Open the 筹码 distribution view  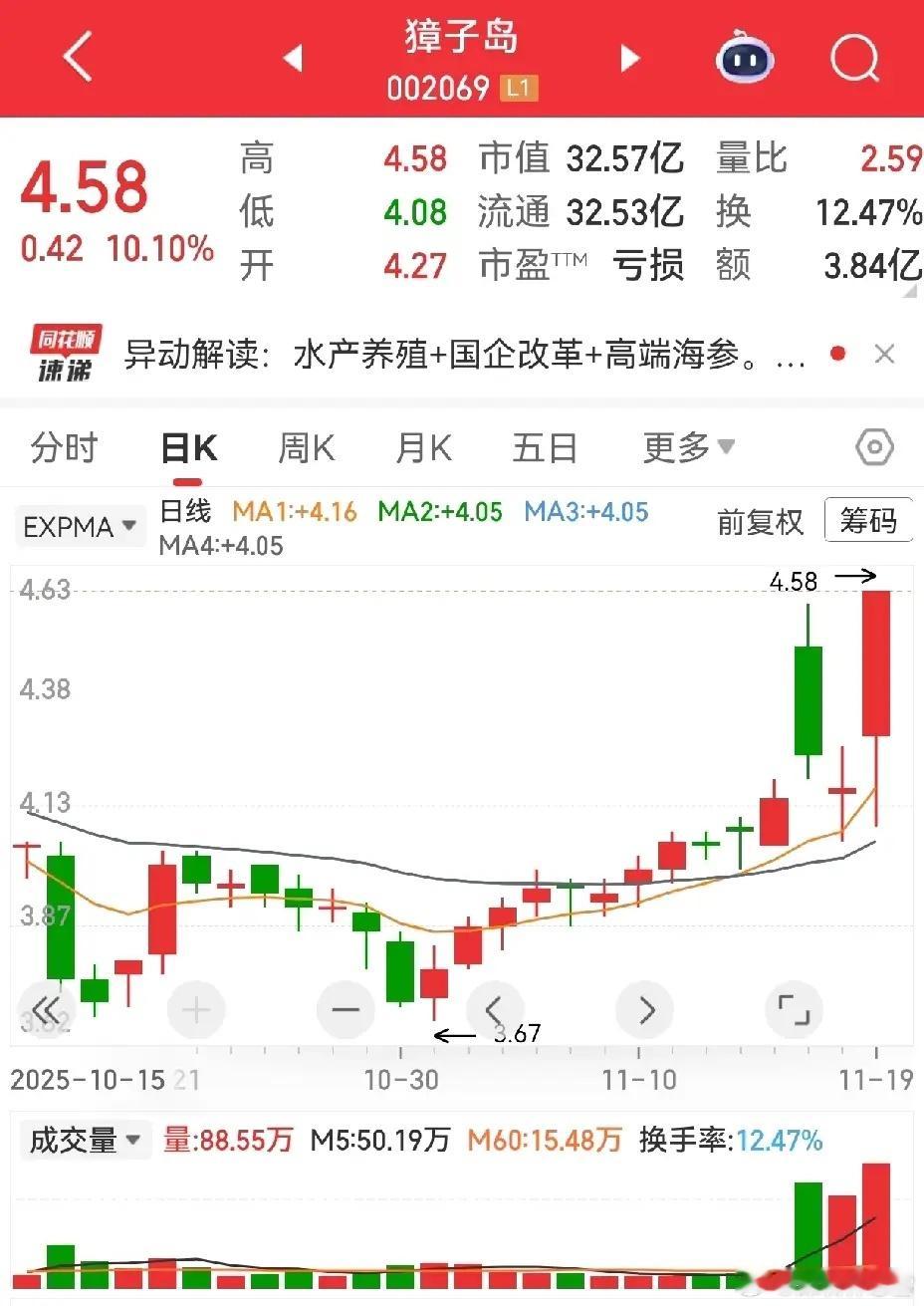[868, 520]
